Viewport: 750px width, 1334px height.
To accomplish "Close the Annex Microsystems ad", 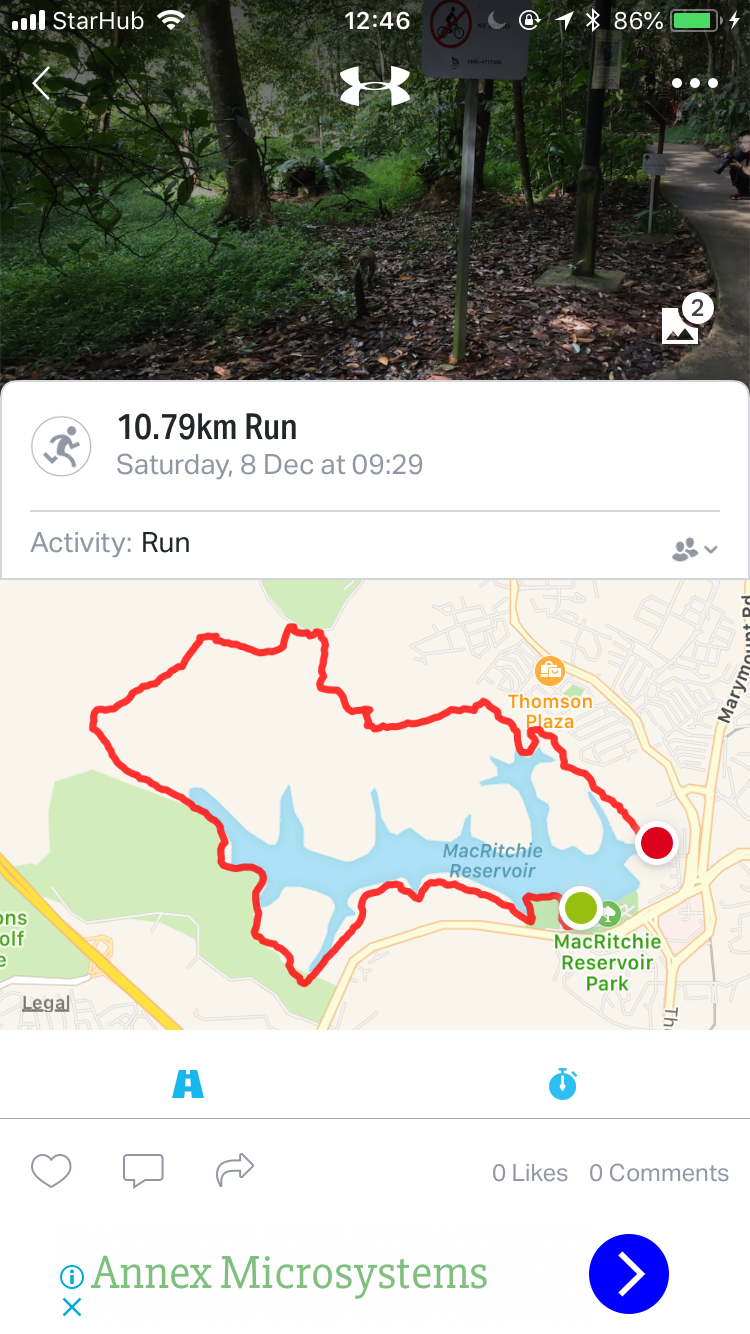I will (x=72, y=1307).
